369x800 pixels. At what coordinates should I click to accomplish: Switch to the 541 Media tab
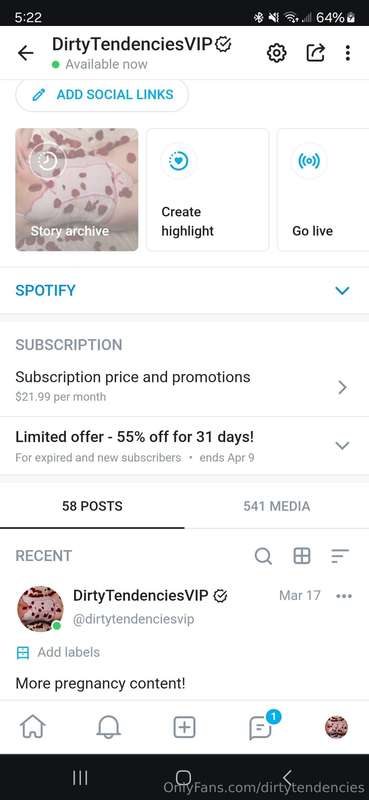coord(277,506)
